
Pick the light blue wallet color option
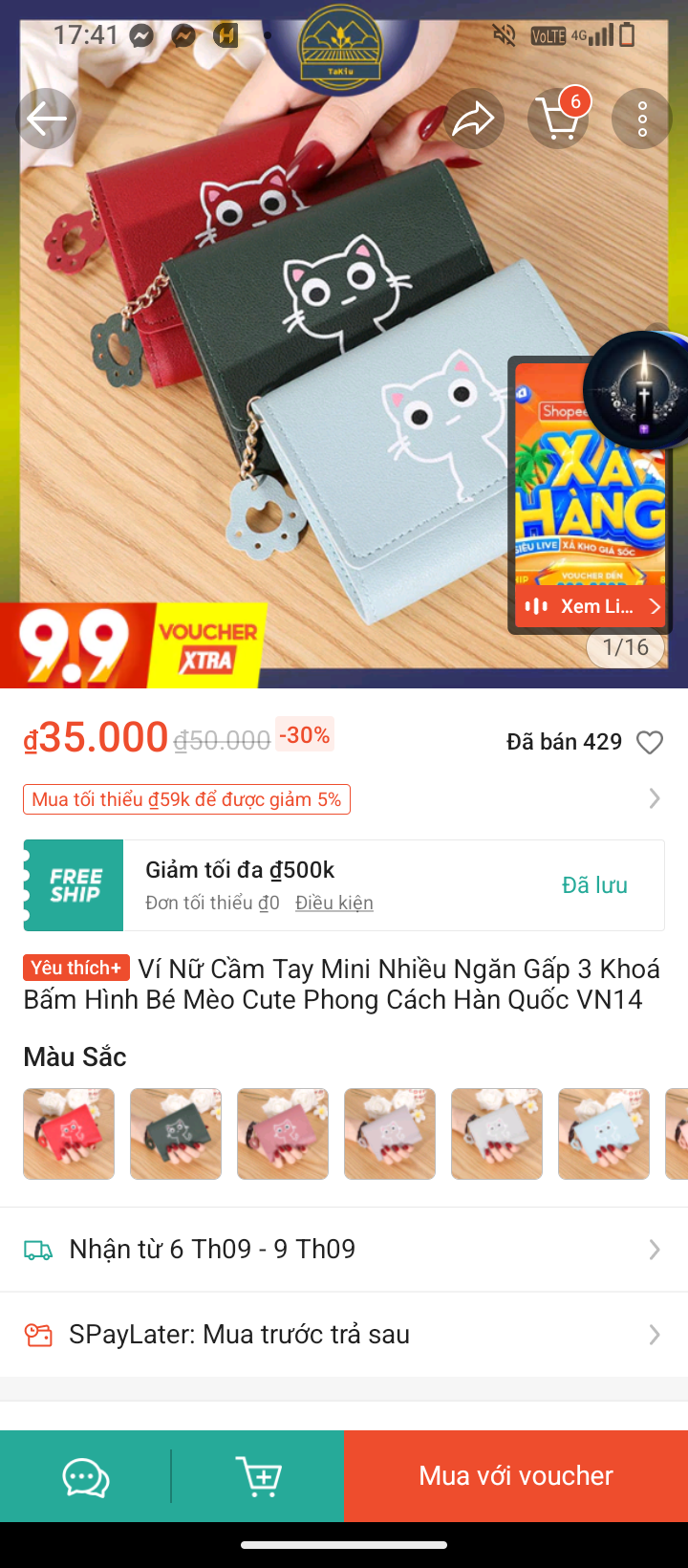point(604,1134)
